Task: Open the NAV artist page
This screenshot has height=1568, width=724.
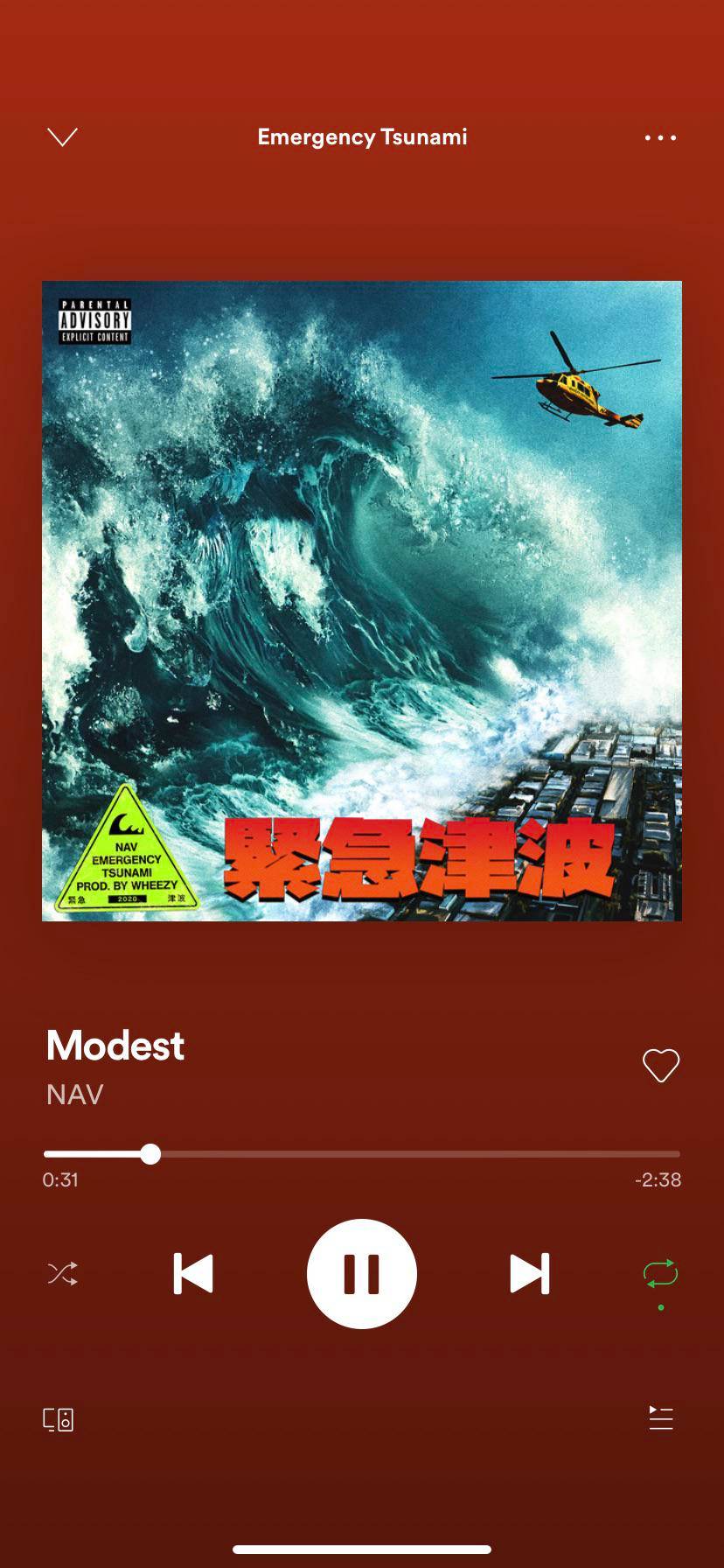Action: [75, 1094]
